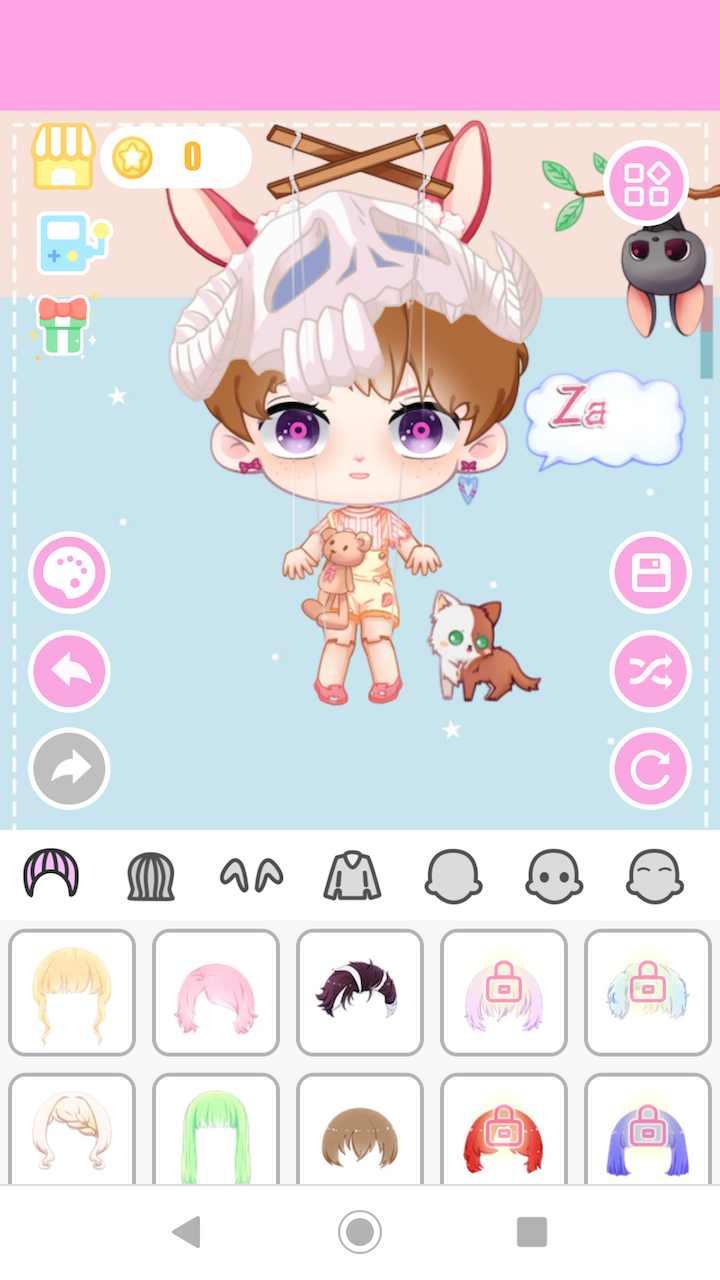
Task: Randomize the character with shuffle
Action: [x=650, y=670]
